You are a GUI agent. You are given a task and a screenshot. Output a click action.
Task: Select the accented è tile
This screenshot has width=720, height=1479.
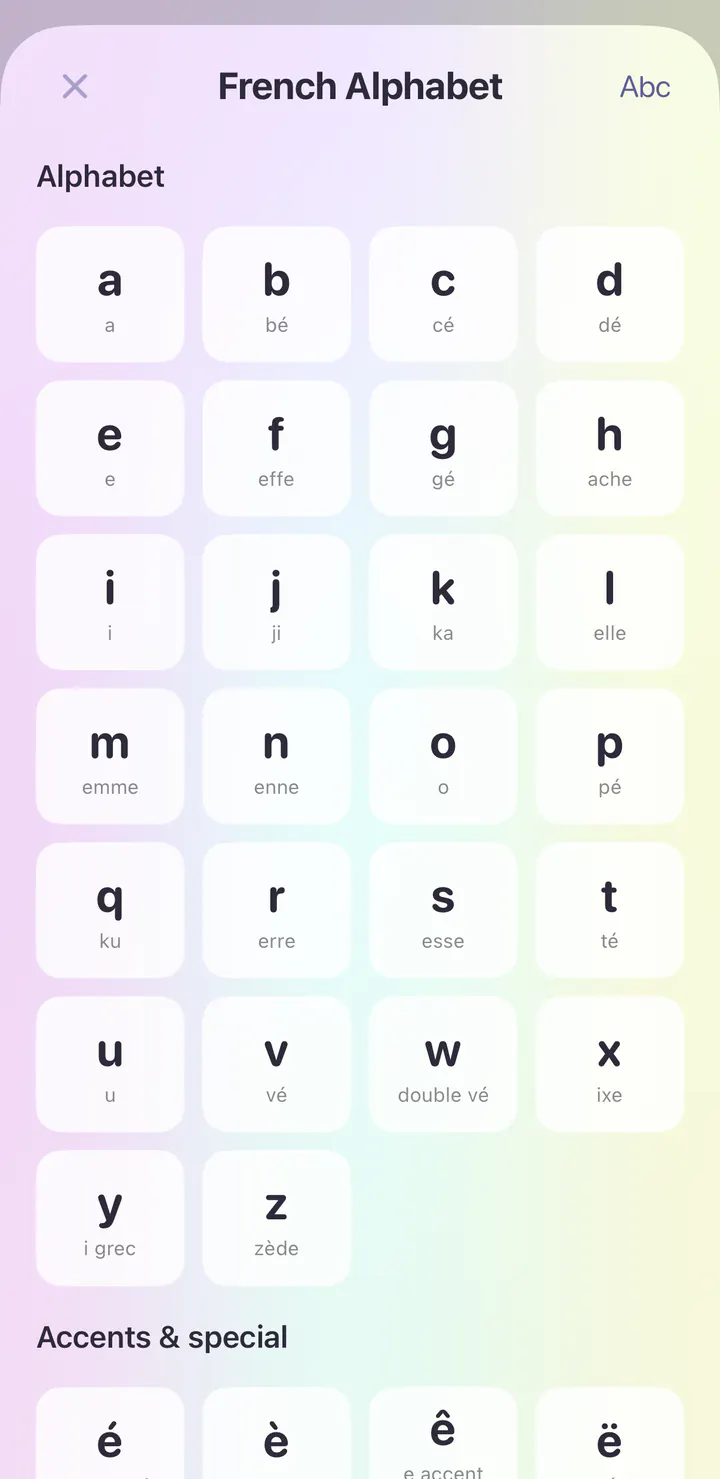pos(277,1434)
